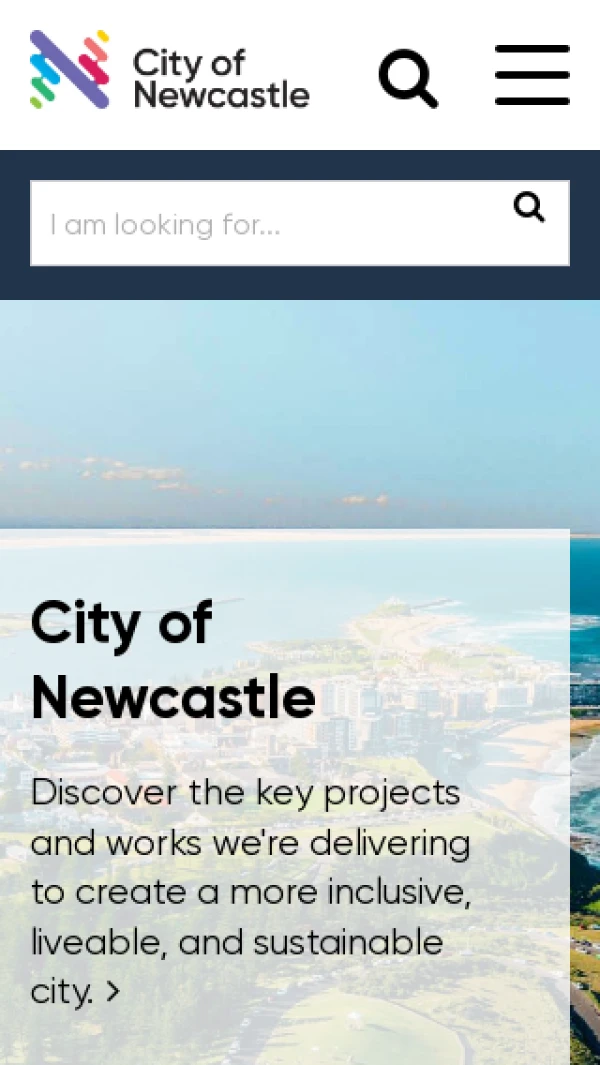600x1065 pixels.
Task: Open search from the header magnifier icon
Action: [x=408, y=77]
